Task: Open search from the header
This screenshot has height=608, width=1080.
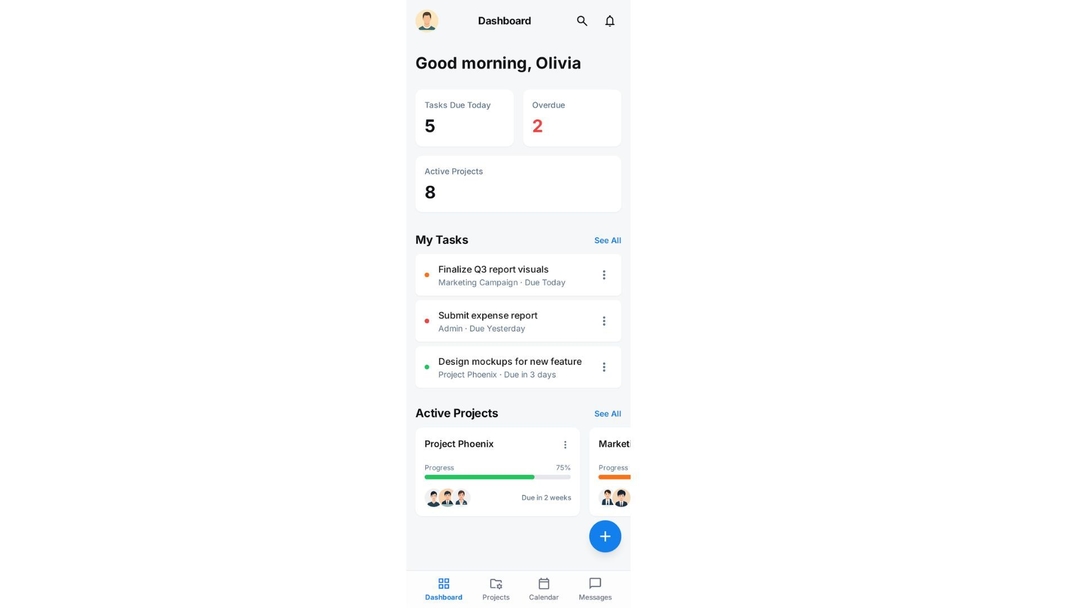Action: click(x=582, y=21)
